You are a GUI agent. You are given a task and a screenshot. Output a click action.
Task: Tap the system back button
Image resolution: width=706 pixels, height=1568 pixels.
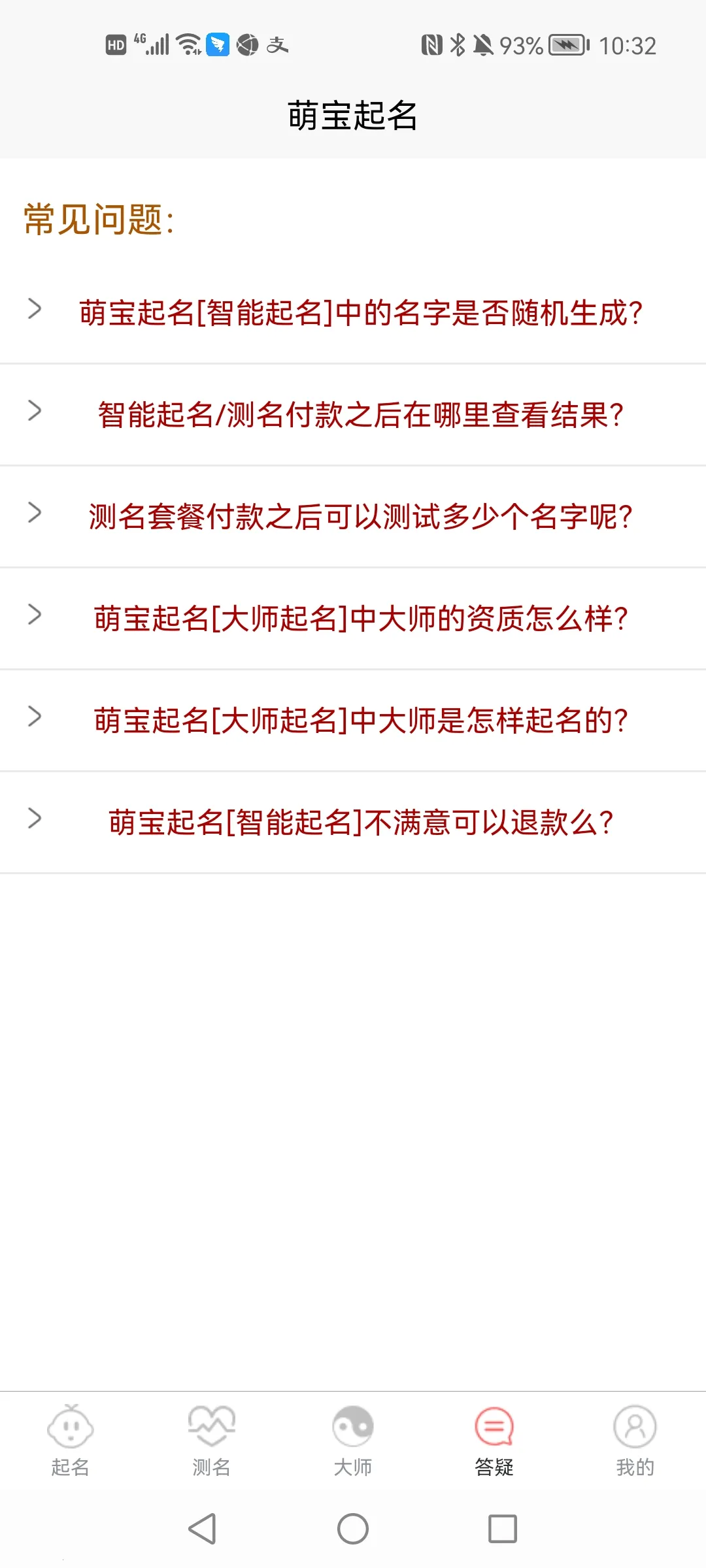pyautogui.click(x=202, y=1529)
